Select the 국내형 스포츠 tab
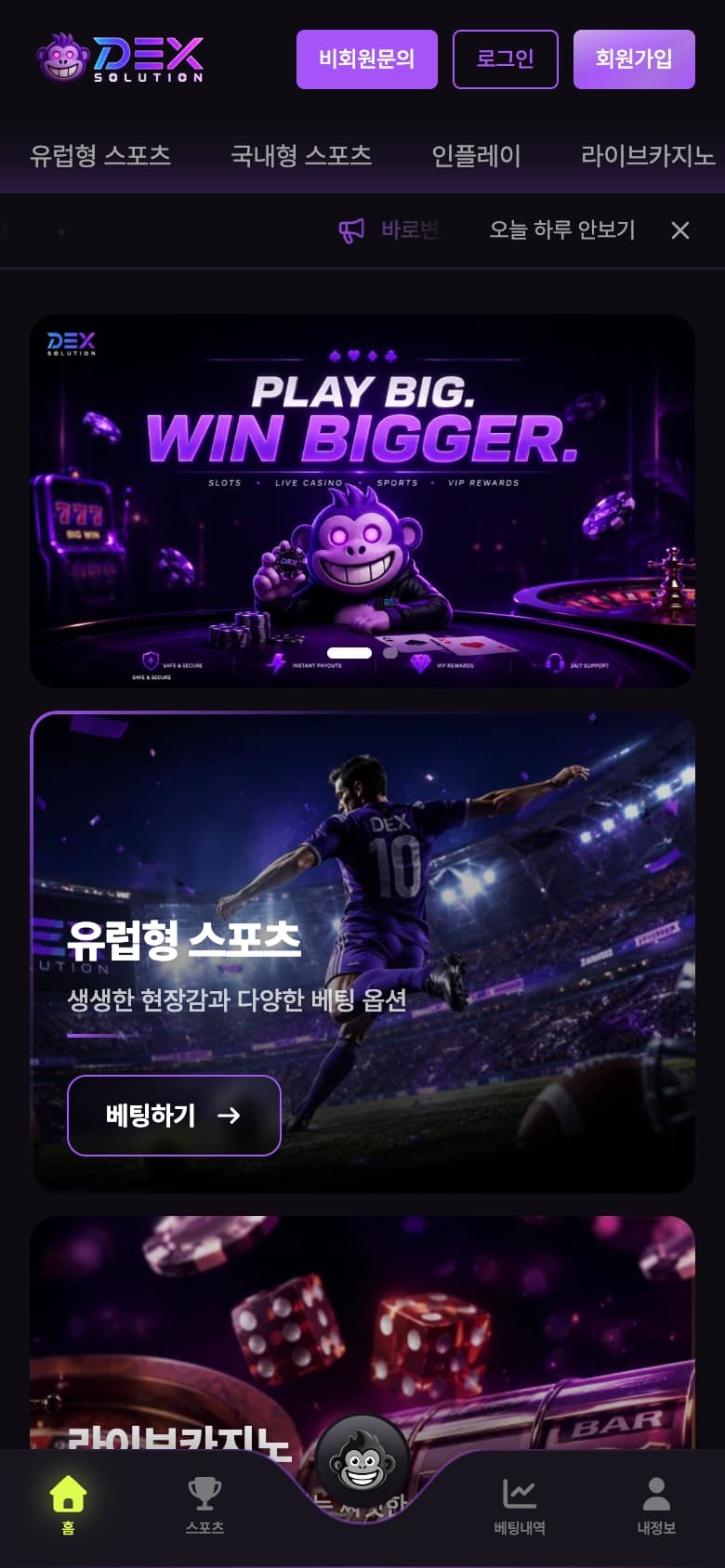Image resolution: width=725 pixels, height=1568 pixels. pyautogui.click(x=301, y=155)
